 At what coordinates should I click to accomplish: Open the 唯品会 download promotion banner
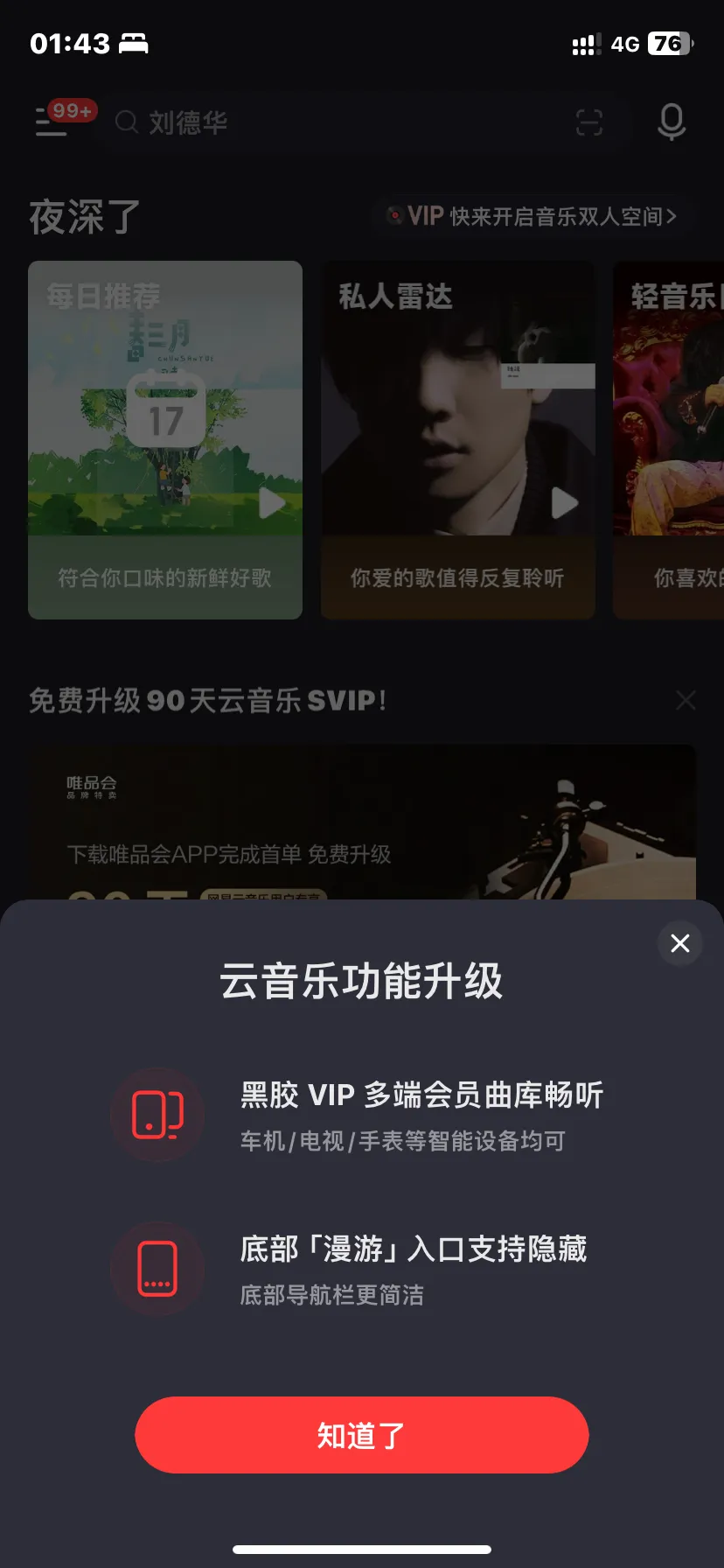[361, 822]
